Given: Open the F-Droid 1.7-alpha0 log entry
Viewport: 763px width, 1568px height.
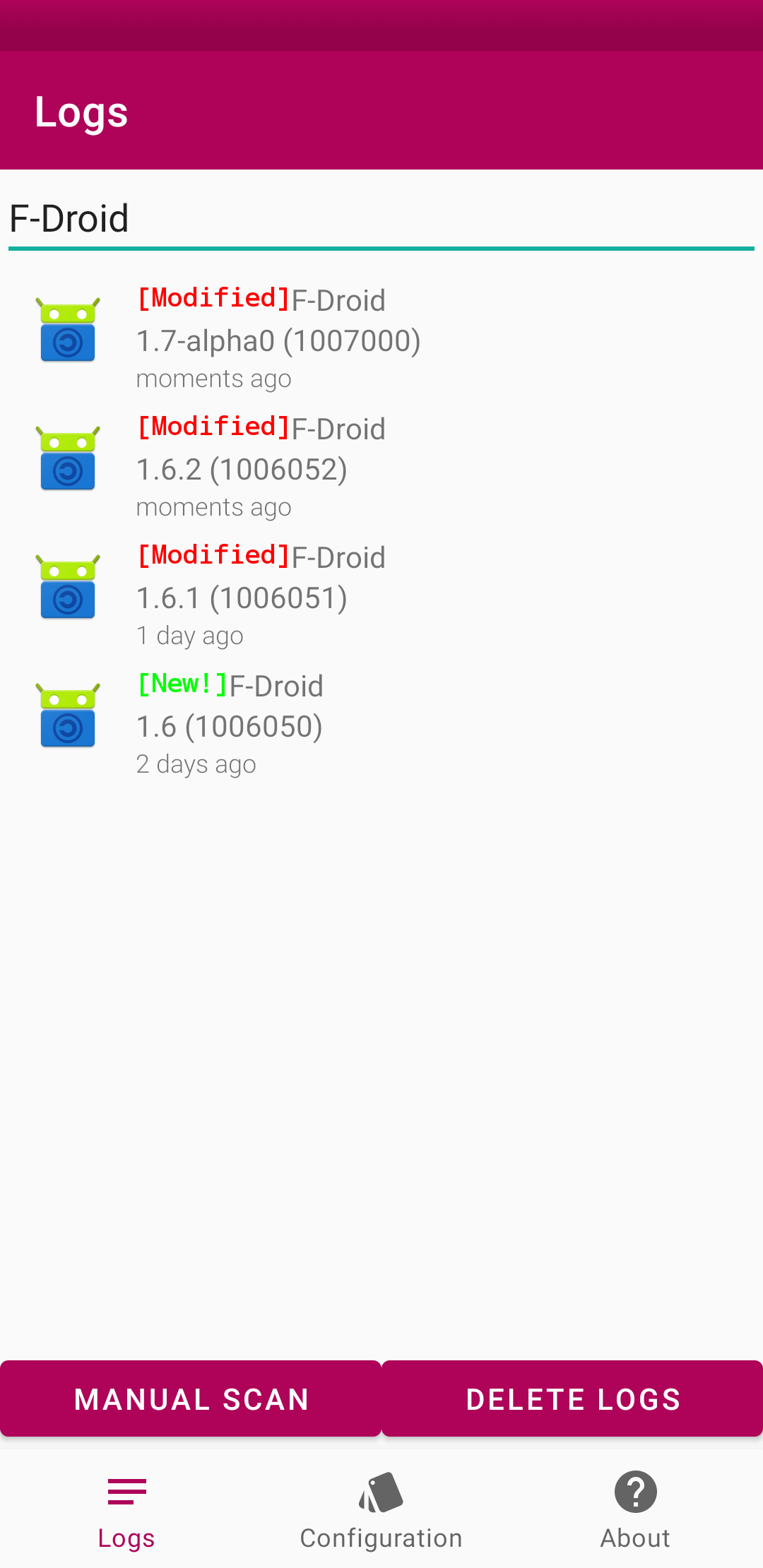Looking at the screenshot, I should [x=278, y=338].
